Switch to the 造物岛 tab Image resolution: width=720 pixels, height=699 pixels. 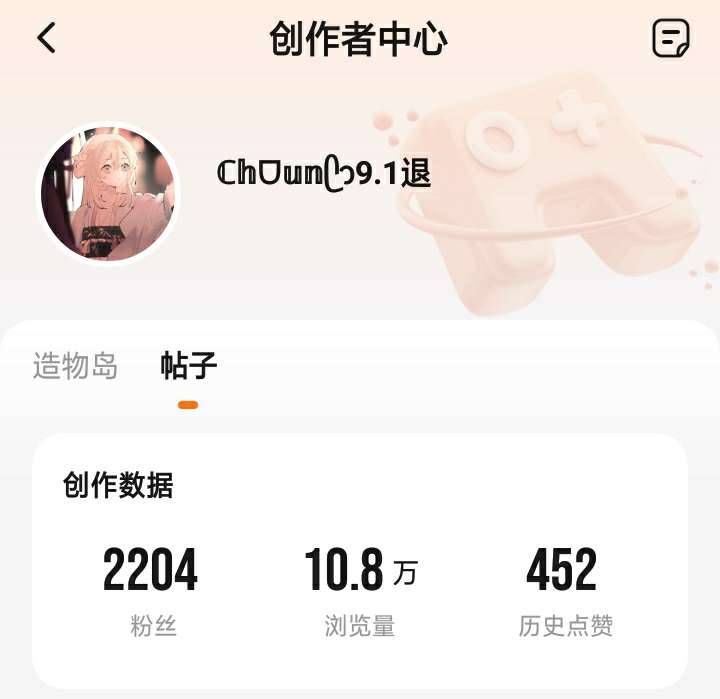click(x=75, y=366)
